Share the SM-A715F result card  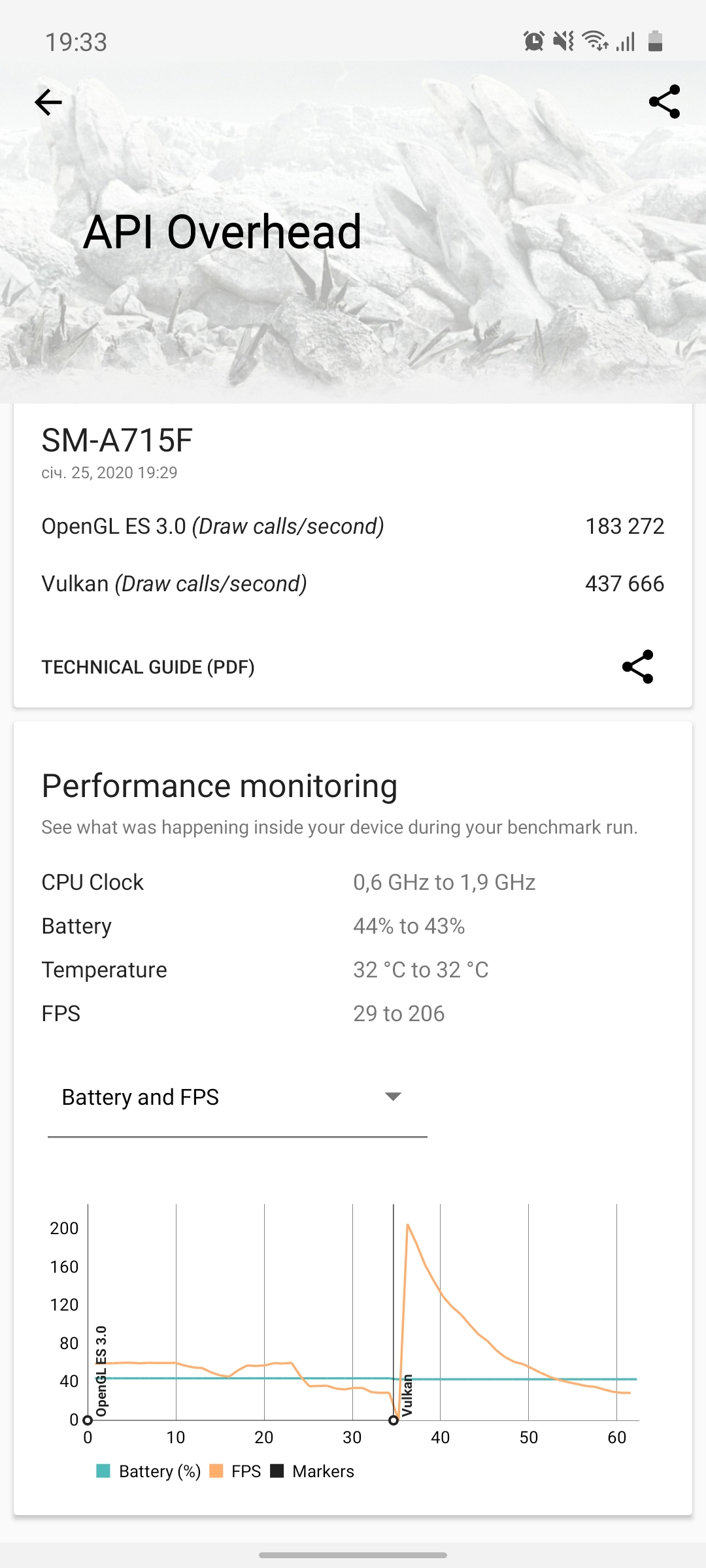click(637, 667)
